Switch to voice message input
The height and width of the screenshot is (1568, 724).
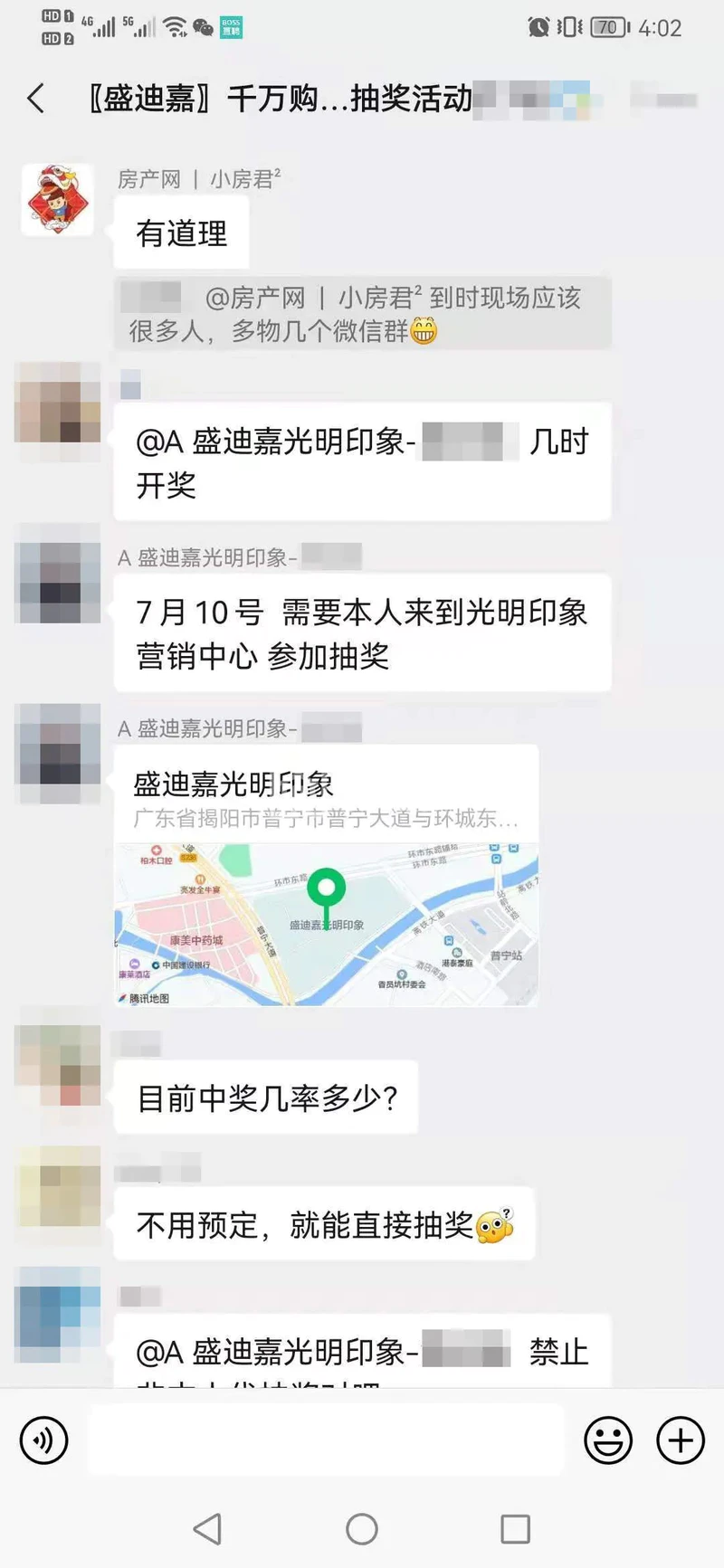tap(43, 1440)
